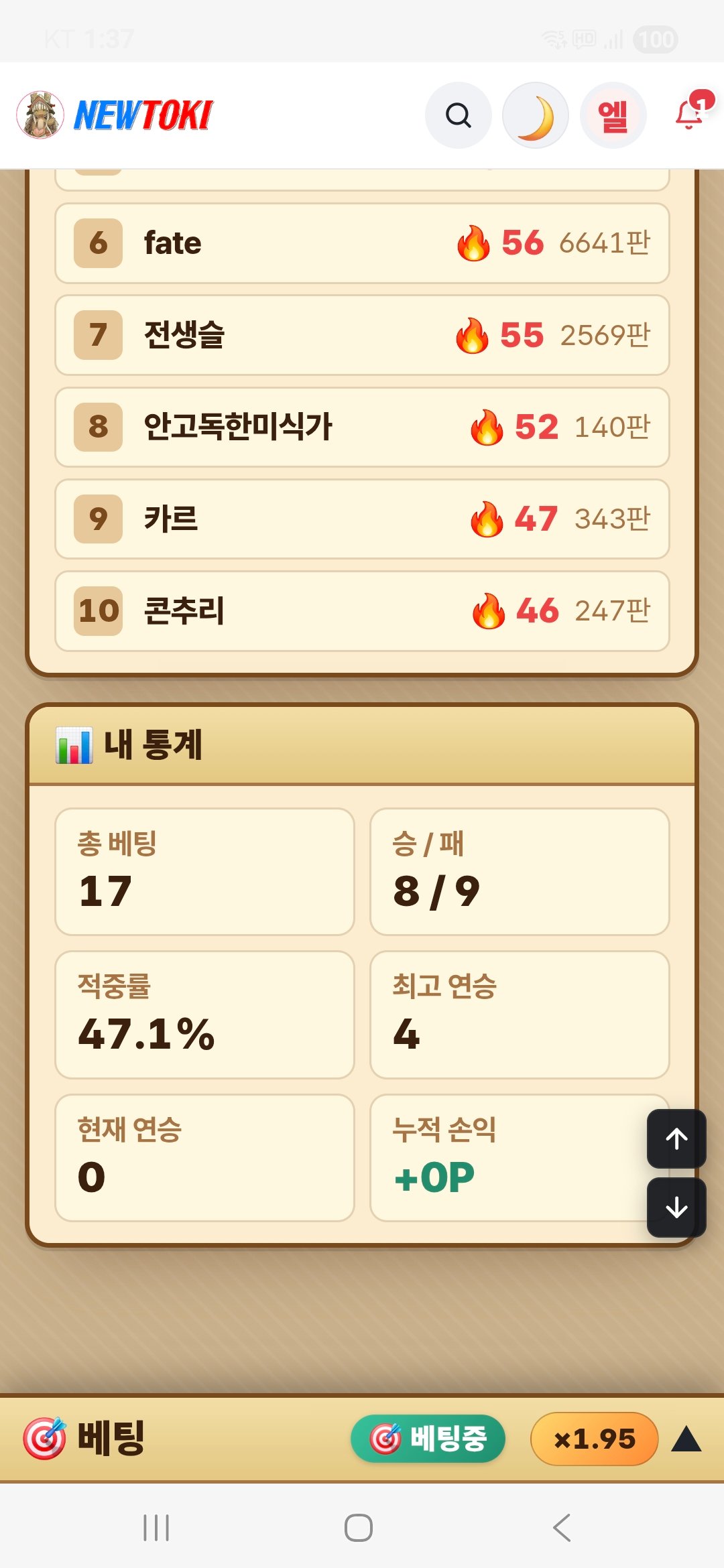
Task: Tap the ×1.95 multiplier chip
Action: click(x=594, y=1439)
